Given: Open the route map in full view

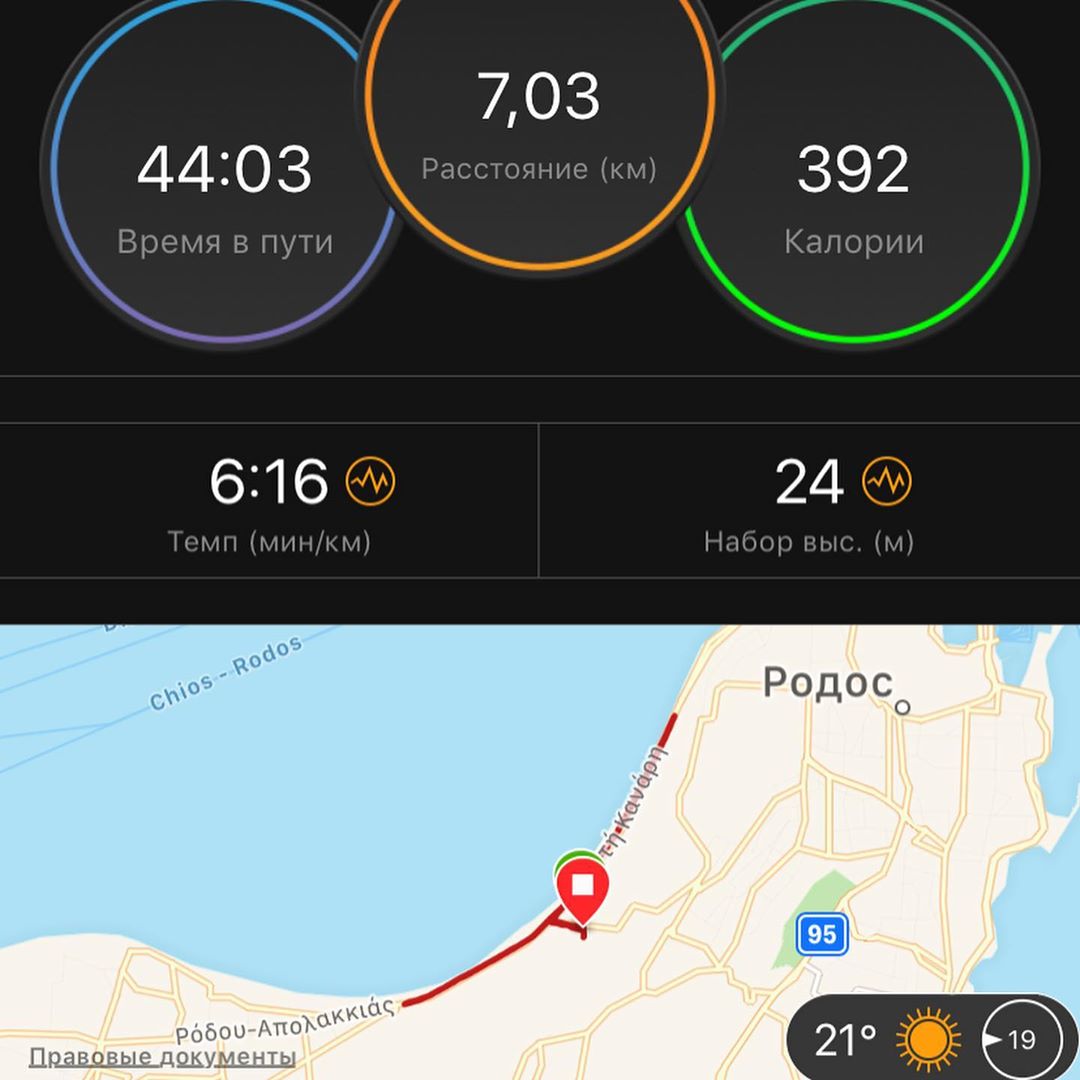Looking at the screenshot, I should [540, 800].
